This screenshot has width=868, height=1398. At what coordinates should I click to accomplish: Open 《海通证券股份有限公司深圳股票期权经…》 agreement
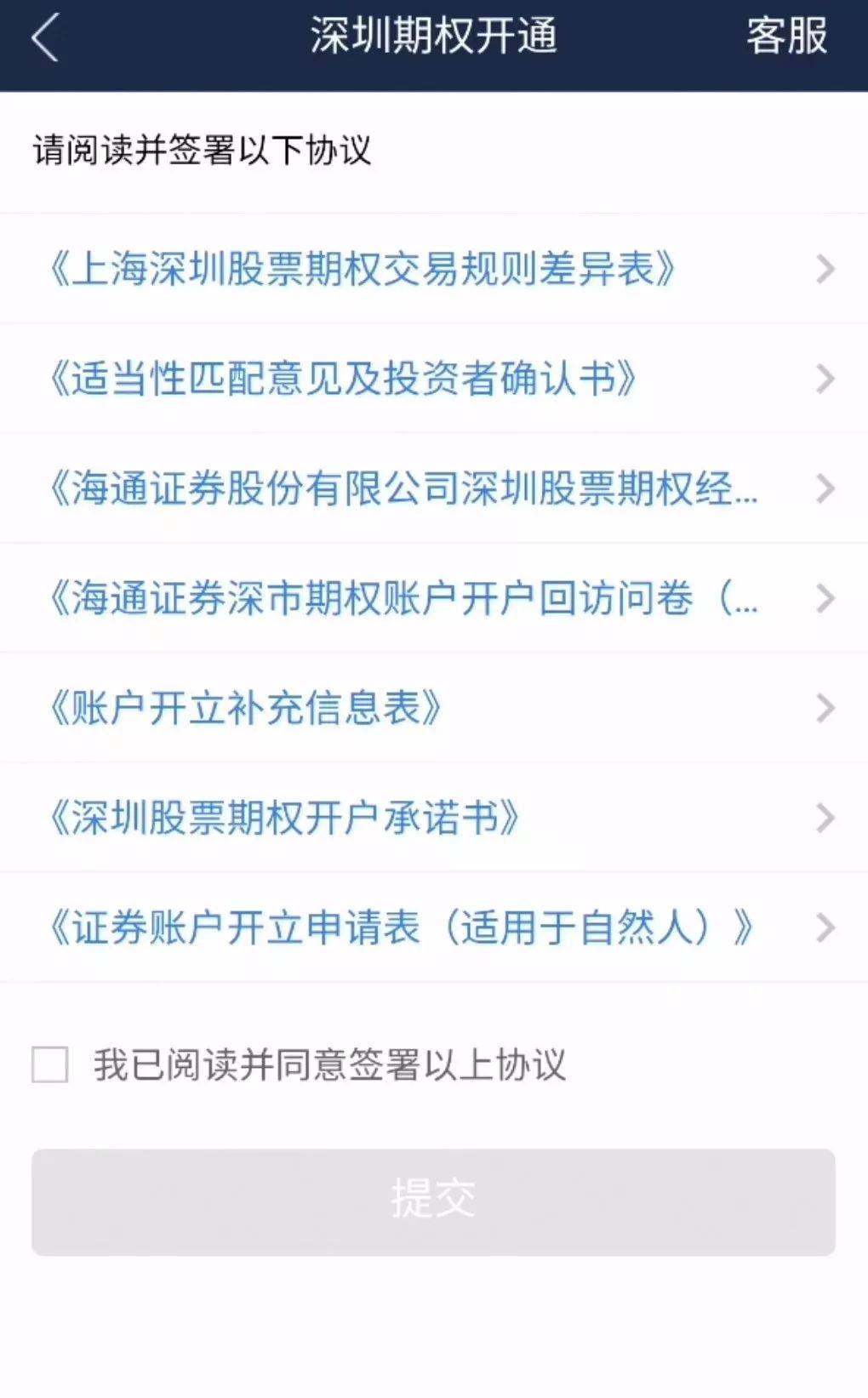(434, 488)
